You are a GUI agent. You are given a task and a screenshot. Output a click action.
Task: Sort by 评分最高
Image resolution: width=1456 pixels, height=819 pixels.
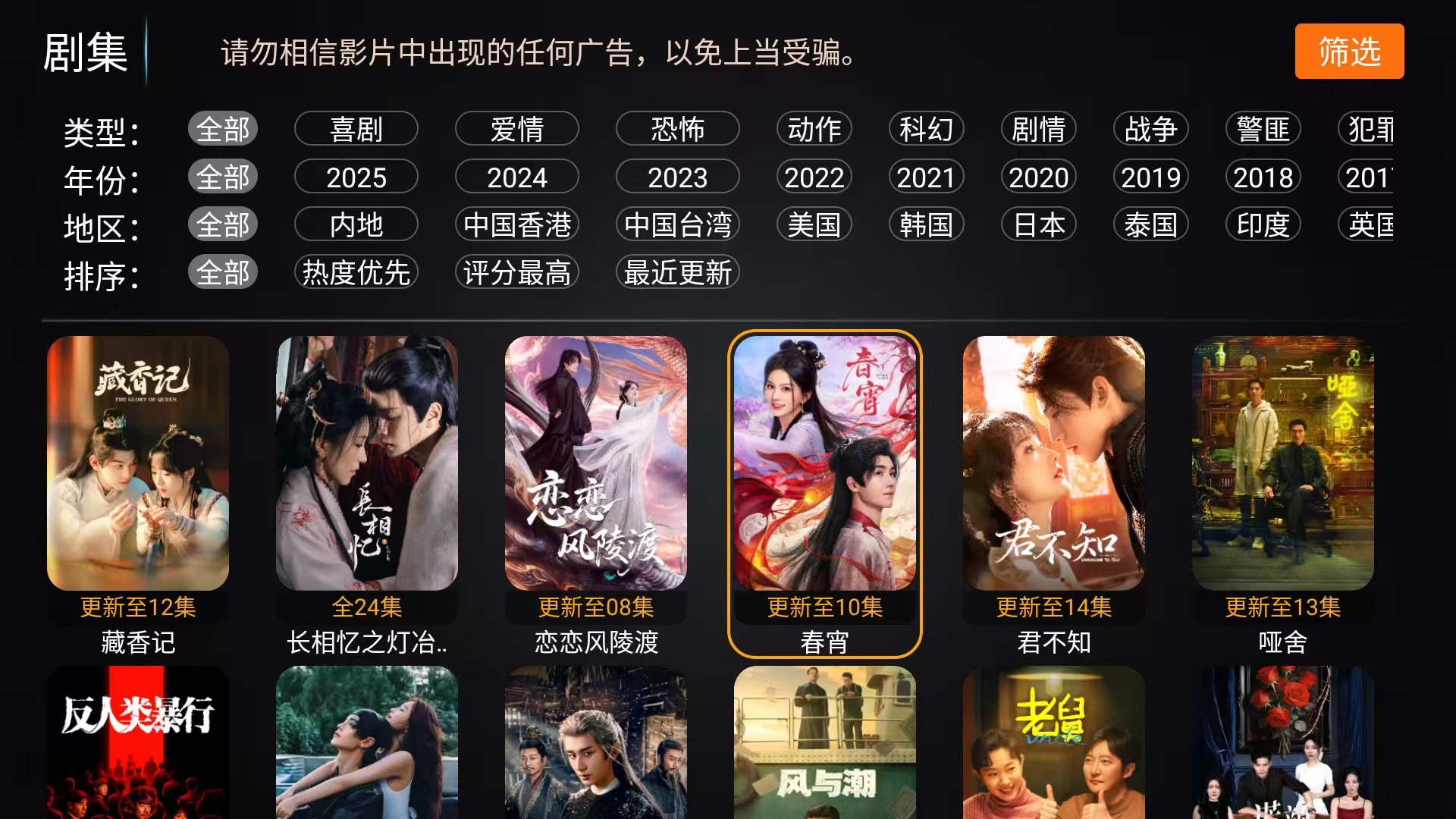516,272
